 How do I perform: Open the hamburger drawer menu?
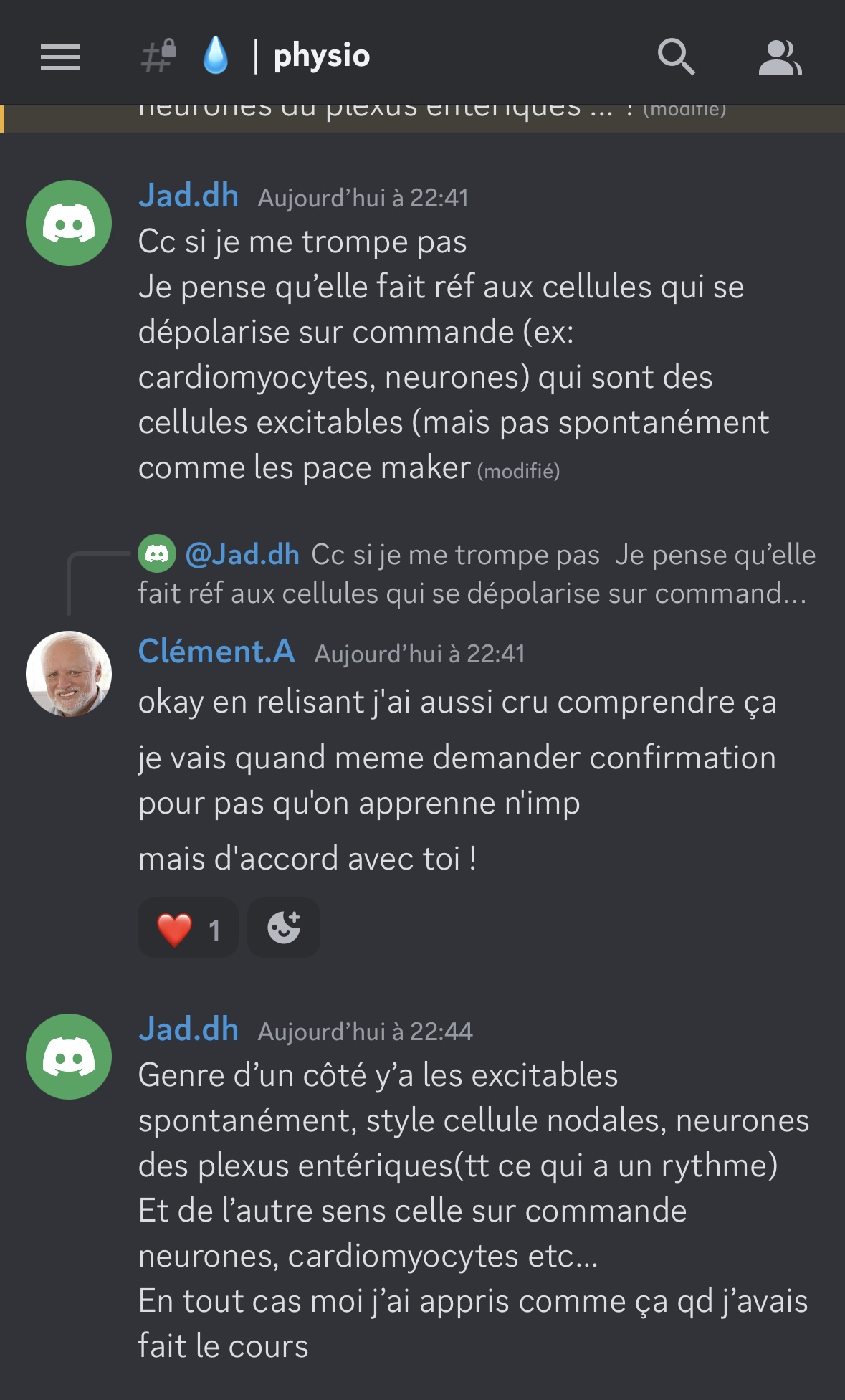60,57
